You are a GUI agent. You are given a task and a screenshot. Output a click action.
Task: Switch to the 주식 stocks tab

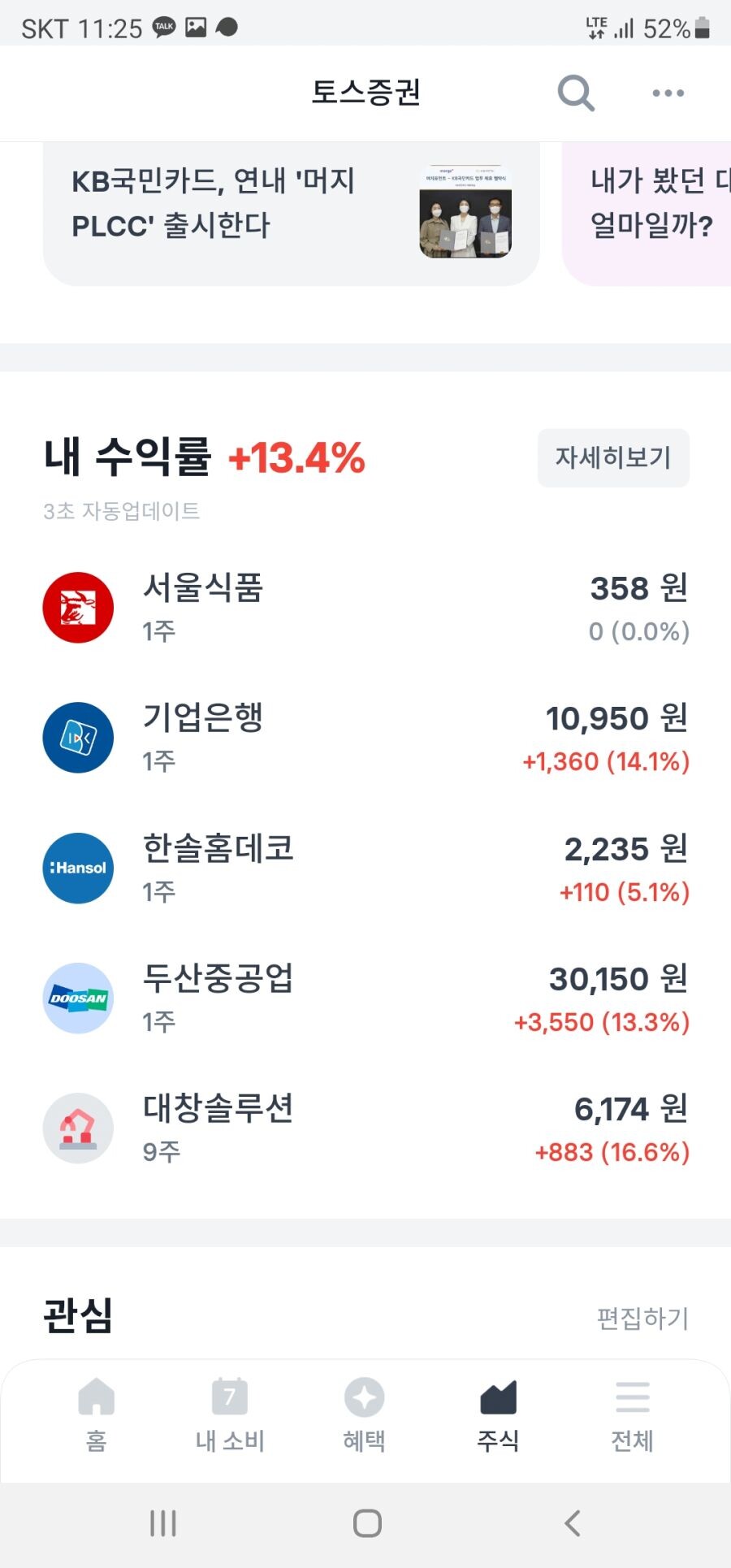[498, 1397]
